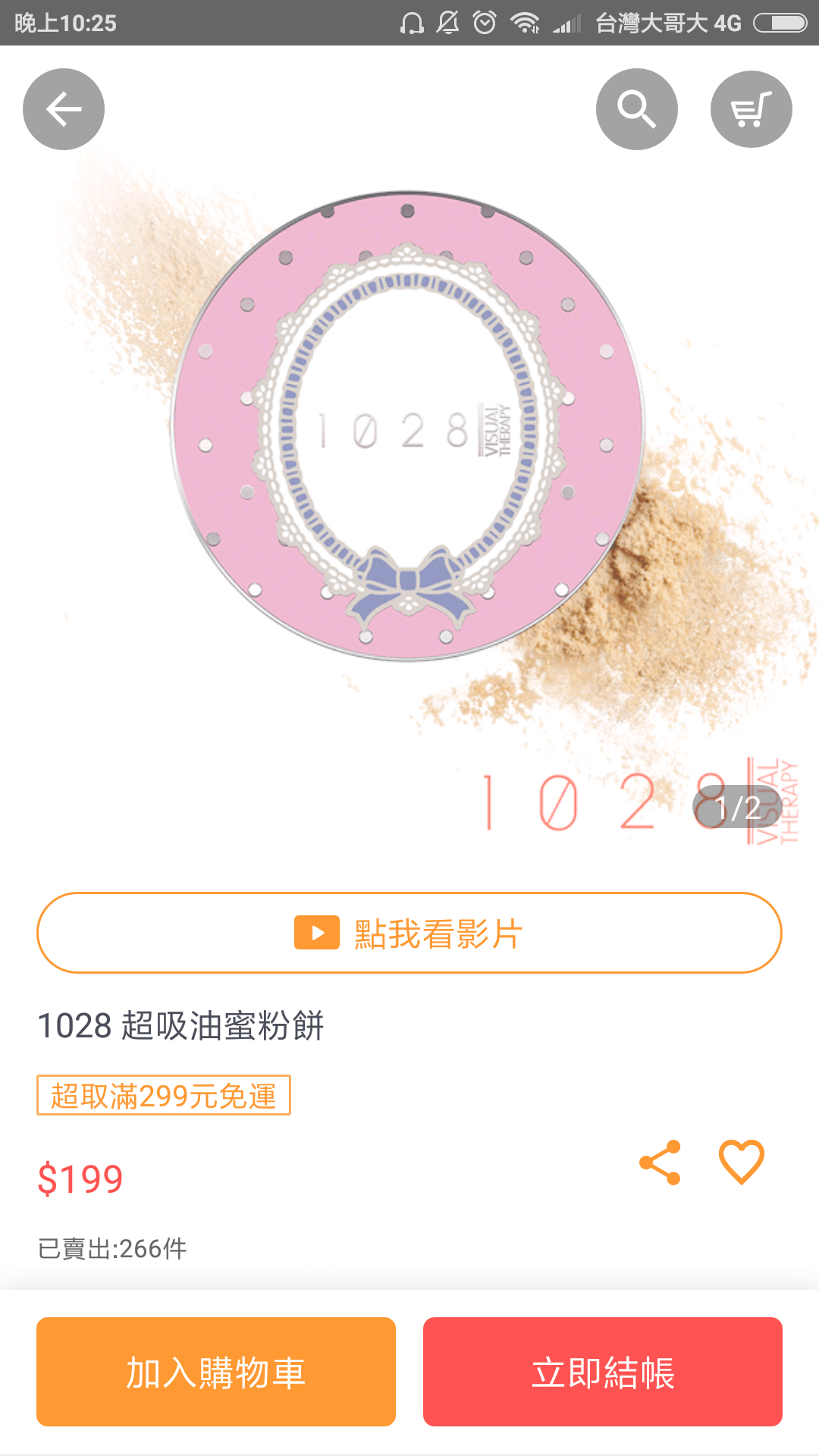Add product to favorites with heart
Image resolution: width=819 pixels, height=1456 pixels.
[x=741, y=1161]
